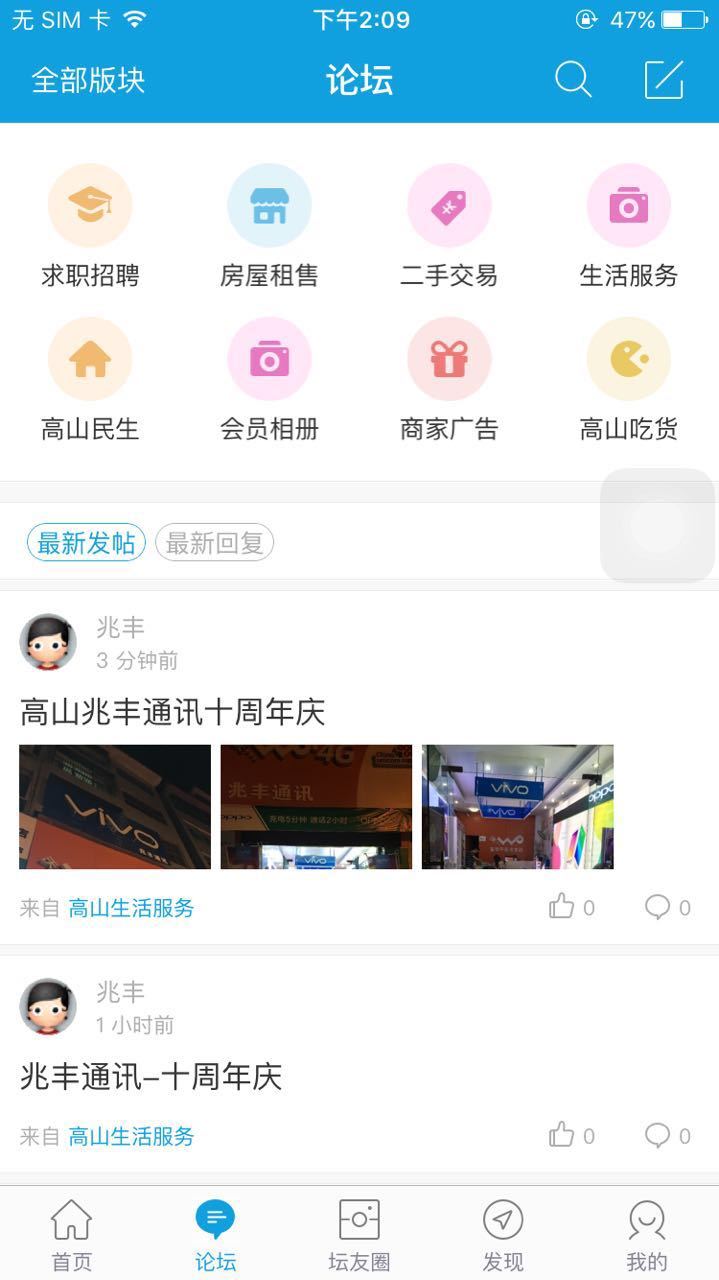Switch to the 坛友圈 tab
This screenshot has width=719, height=1280.
[359, 1235]
